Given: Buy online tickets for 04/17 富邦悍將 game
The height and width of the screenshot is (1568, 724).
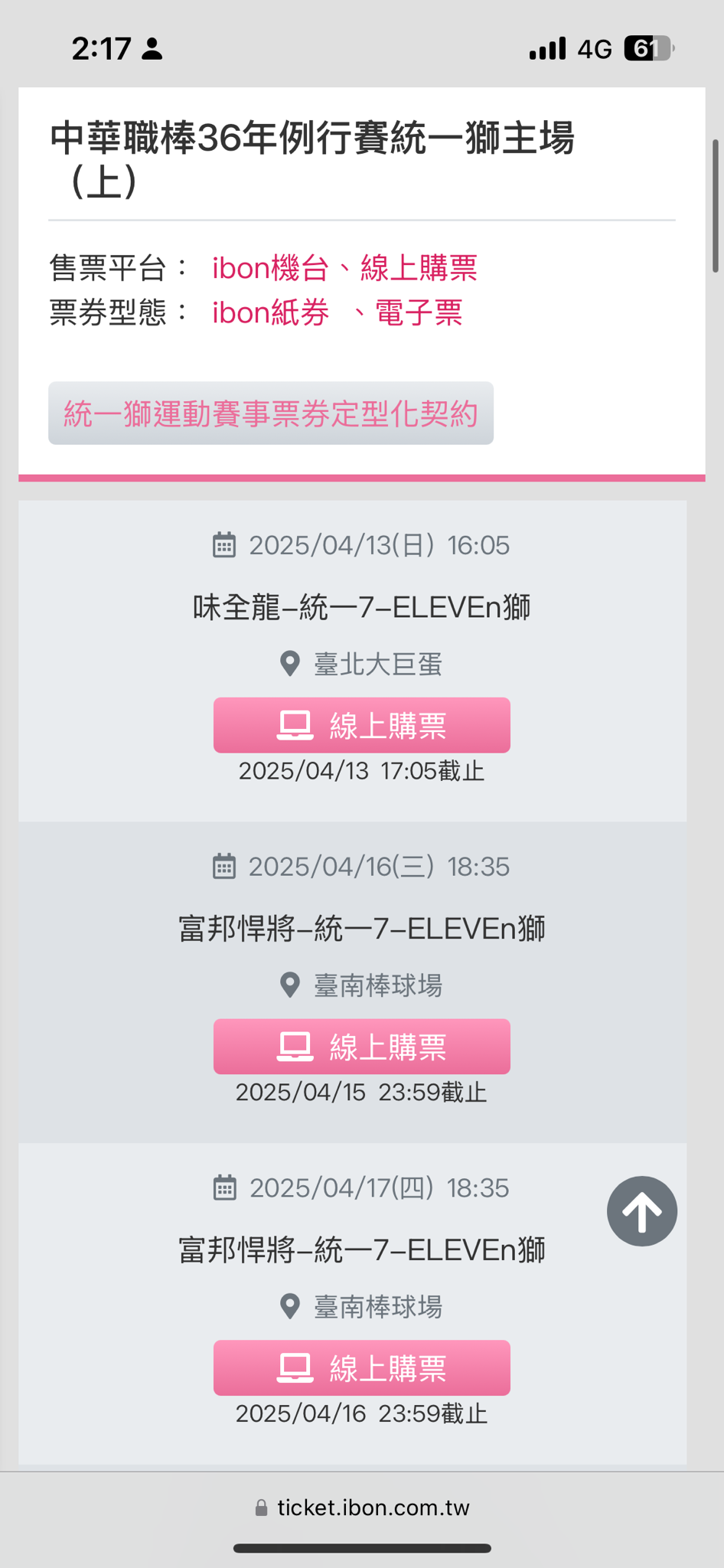Looking at the screenshot, I should [361, 1367].
